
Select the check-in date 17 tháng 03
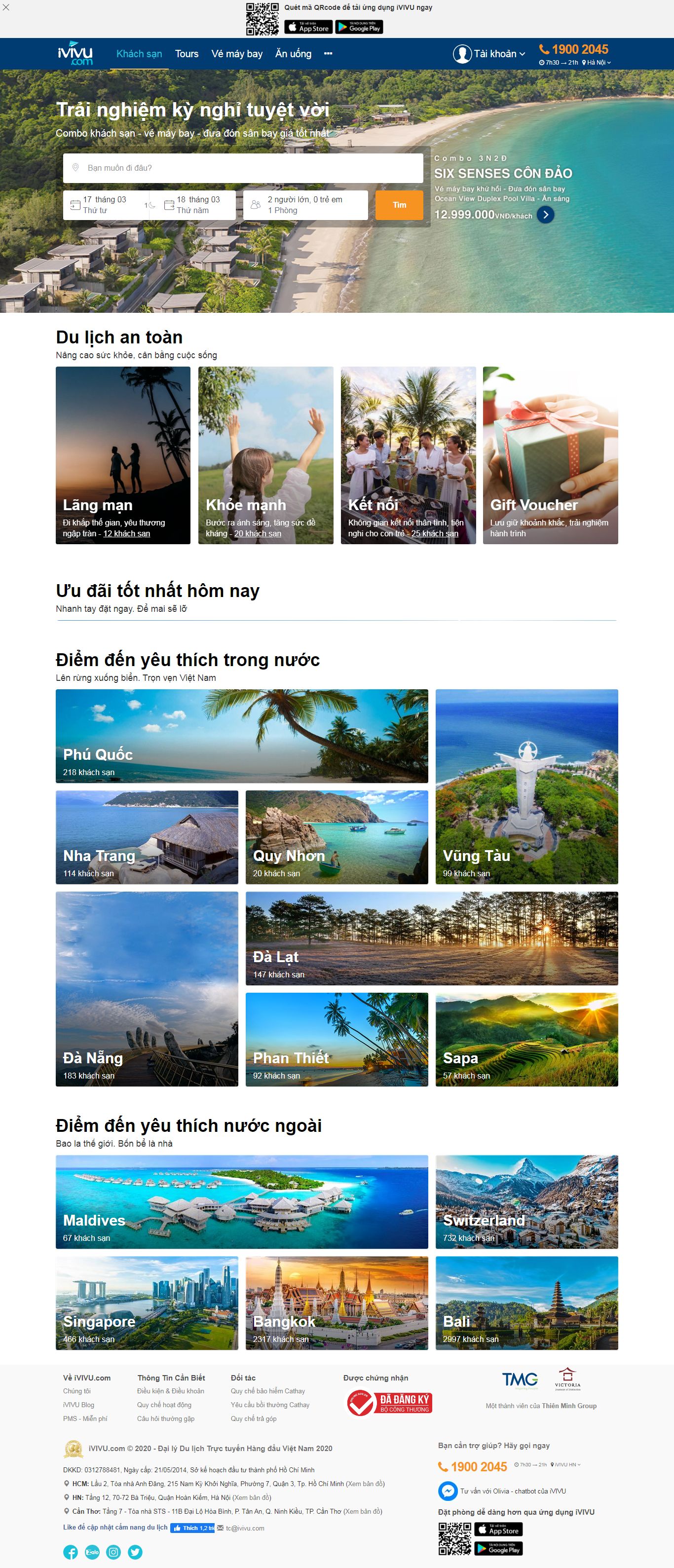click(104, 205)
